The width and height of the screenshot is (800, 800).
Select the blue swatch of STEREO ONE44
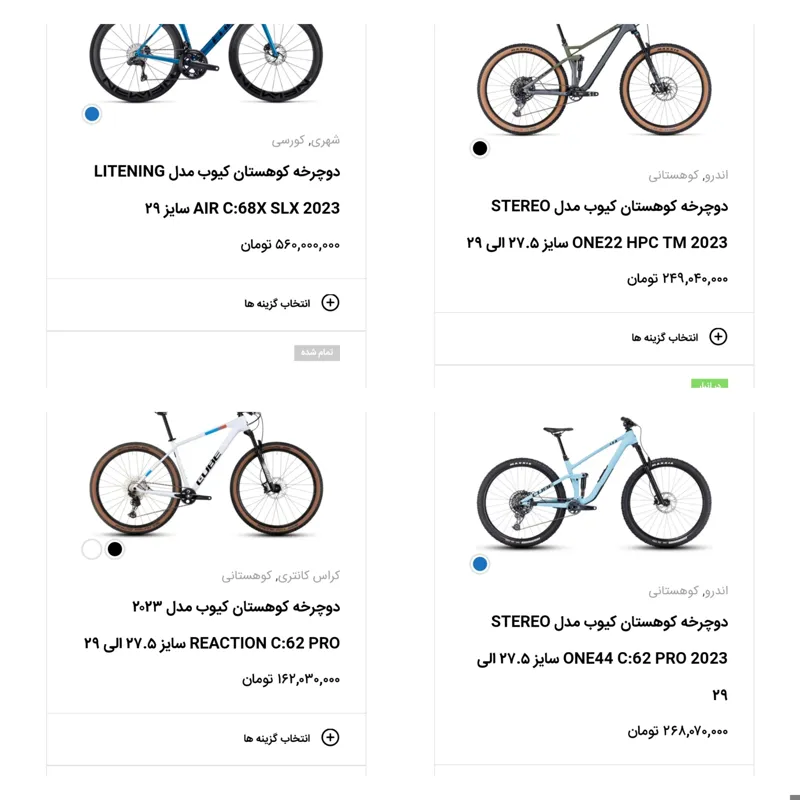coord(480,564)
